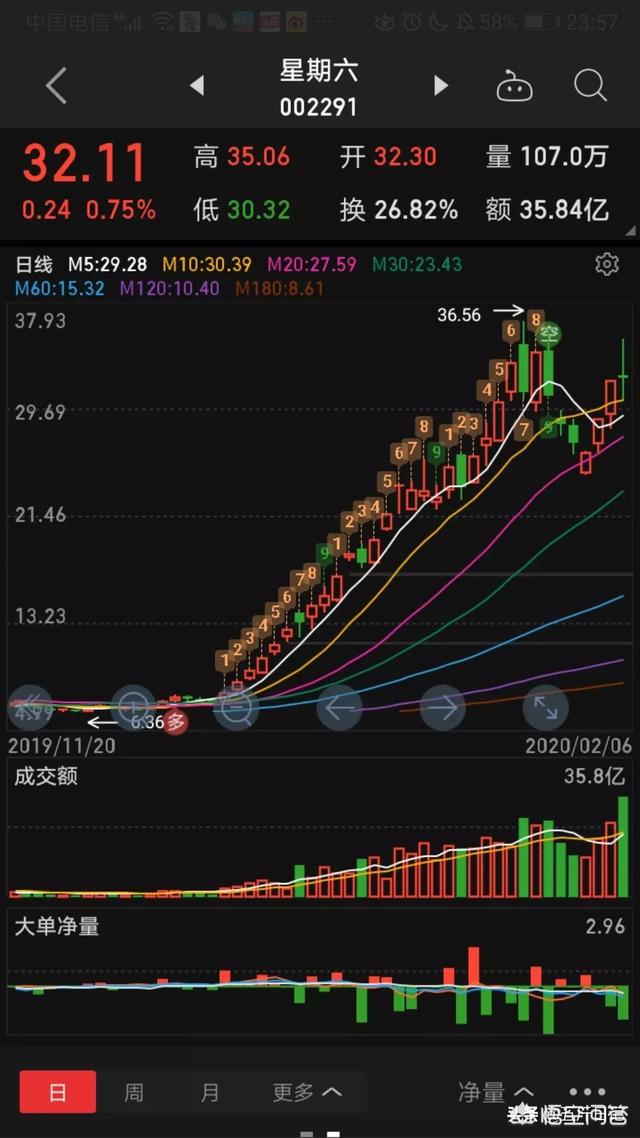Switch to the previous stock
This screenshot has height=1138, width=640.
coord(197,86)
